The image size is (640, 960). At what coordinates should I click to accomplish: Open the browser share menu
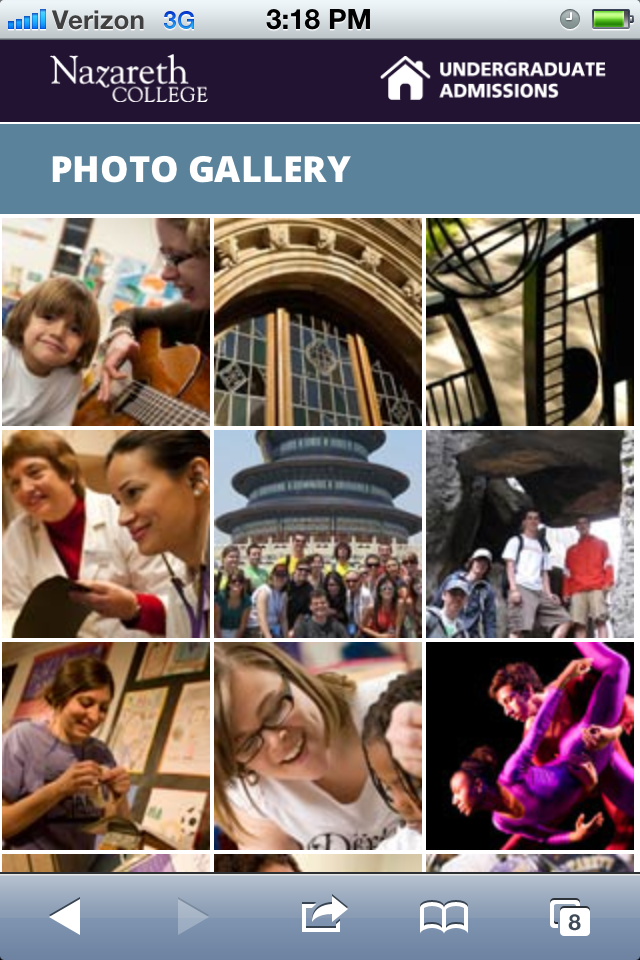[324, 914]
